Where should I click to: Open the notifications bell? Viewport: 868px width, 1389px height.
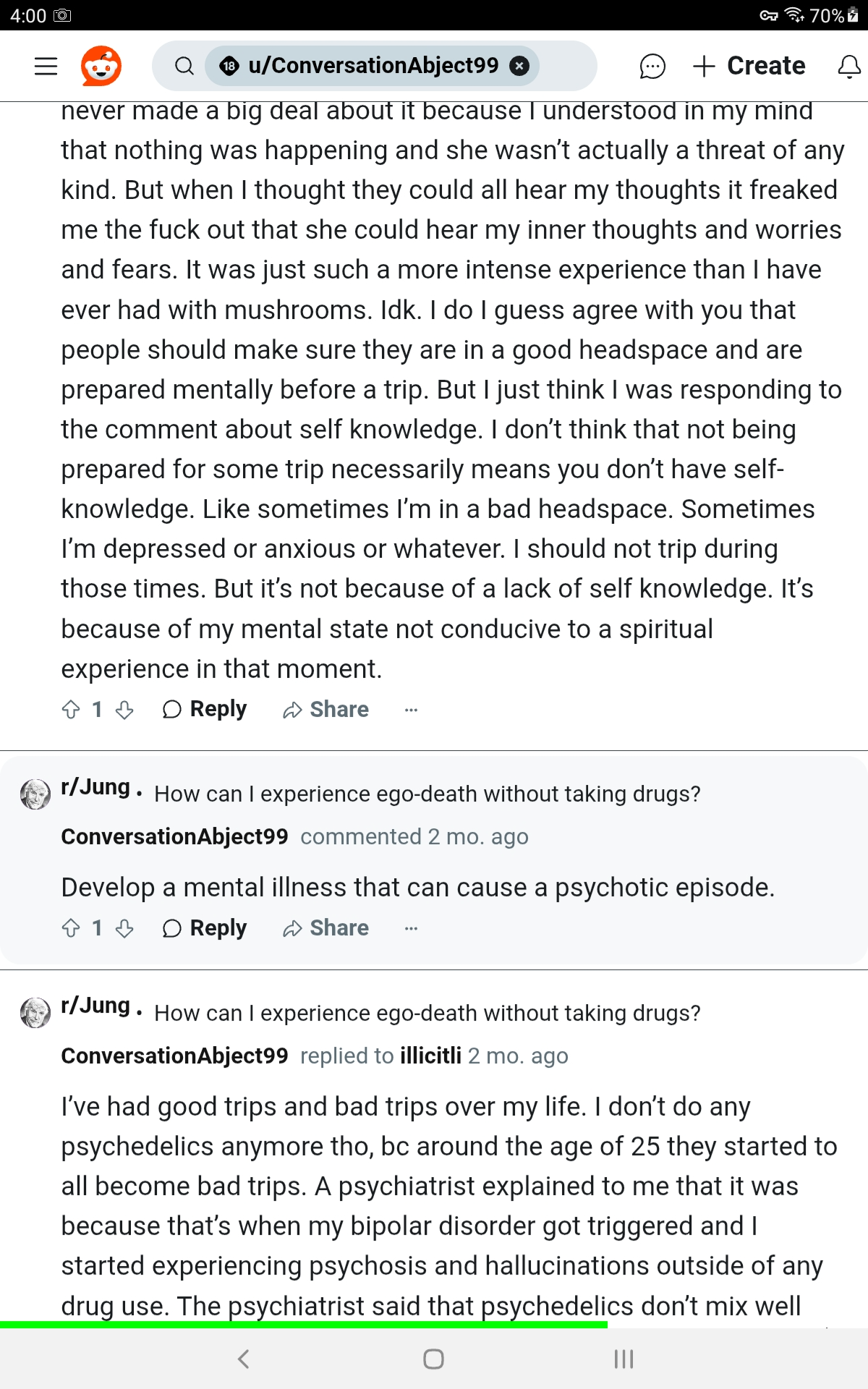coord(848,66)
